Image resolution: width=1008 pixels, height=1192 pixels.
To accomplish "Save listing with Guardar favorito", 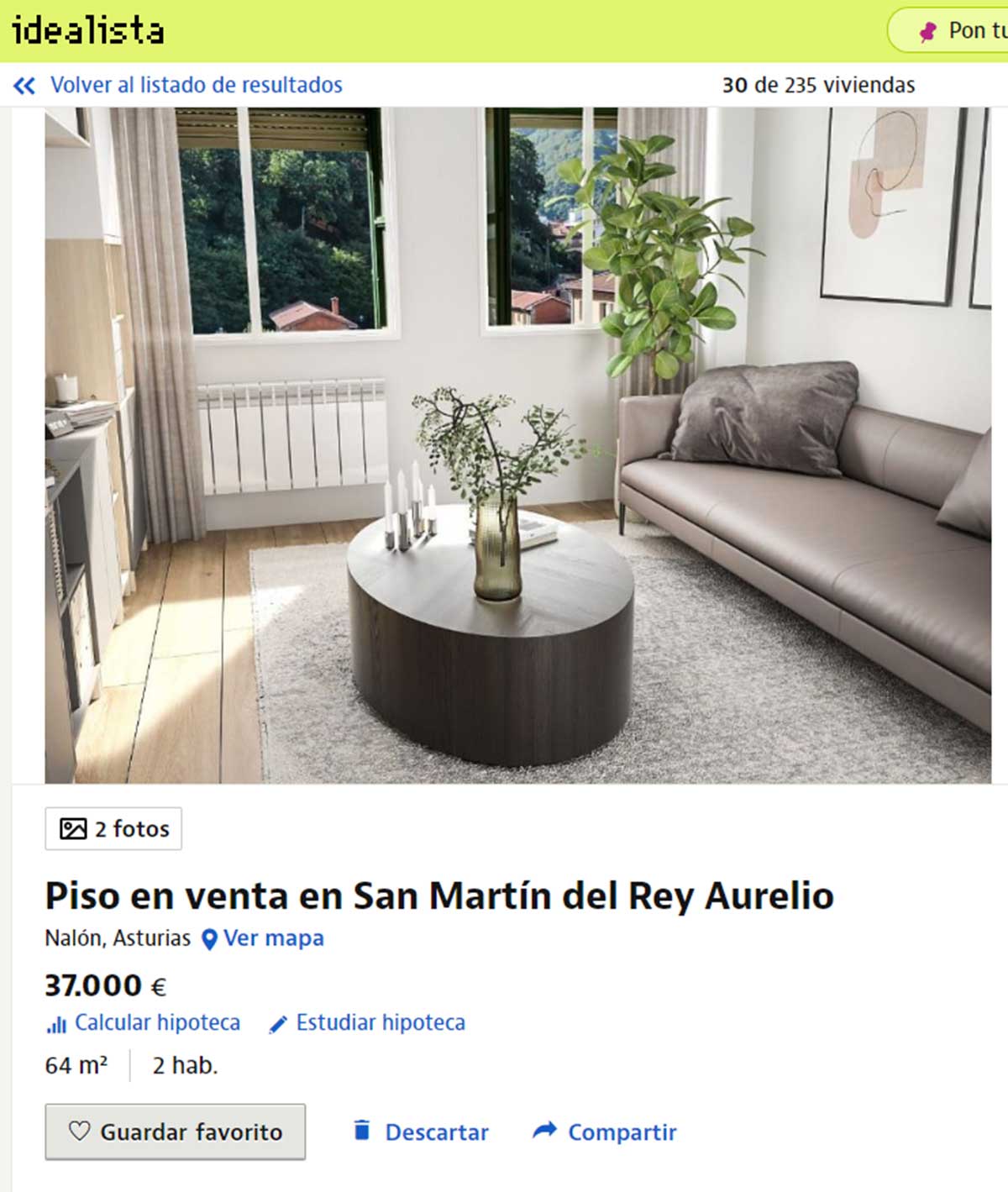I will click(x=175, y=1132).
